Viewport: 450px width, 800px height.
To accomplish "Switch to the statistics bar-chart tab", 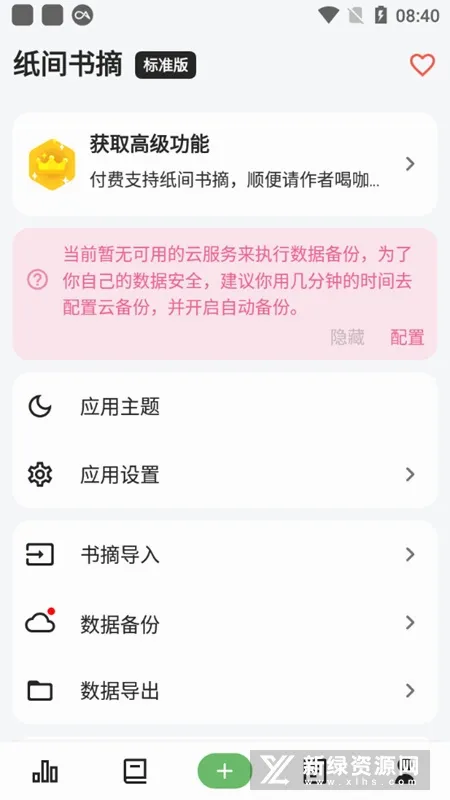I will point(45,771).
